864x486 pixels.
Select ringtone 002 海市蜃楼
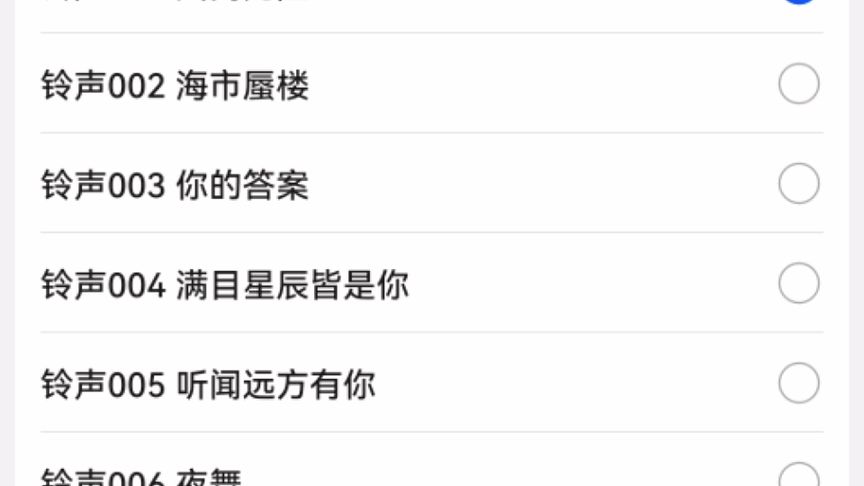[x=798, y=84]
